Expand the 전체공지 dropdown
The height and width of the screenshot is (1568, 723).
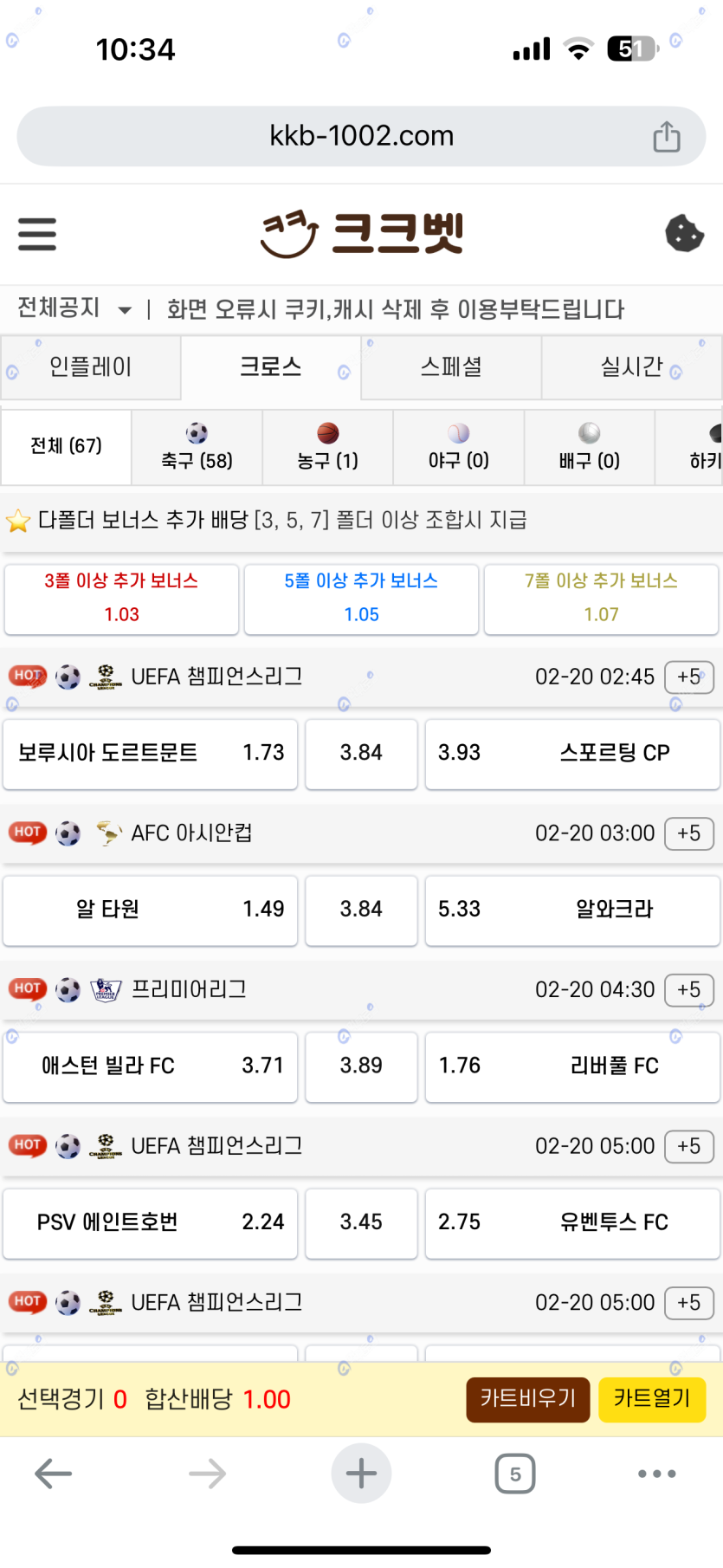(x=125, y=309)
